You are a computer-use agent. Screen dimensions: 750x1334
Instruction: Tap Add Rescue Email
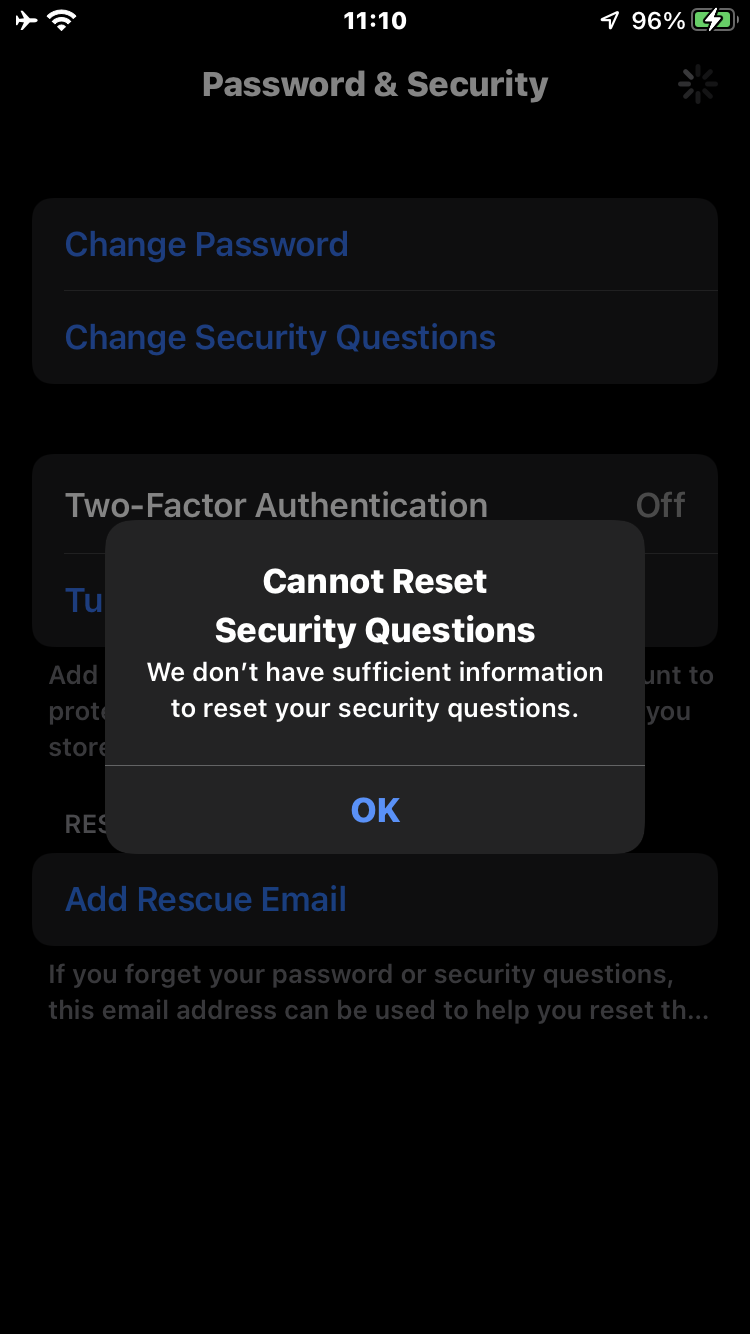pyautogui.click(x=206, y=899)
